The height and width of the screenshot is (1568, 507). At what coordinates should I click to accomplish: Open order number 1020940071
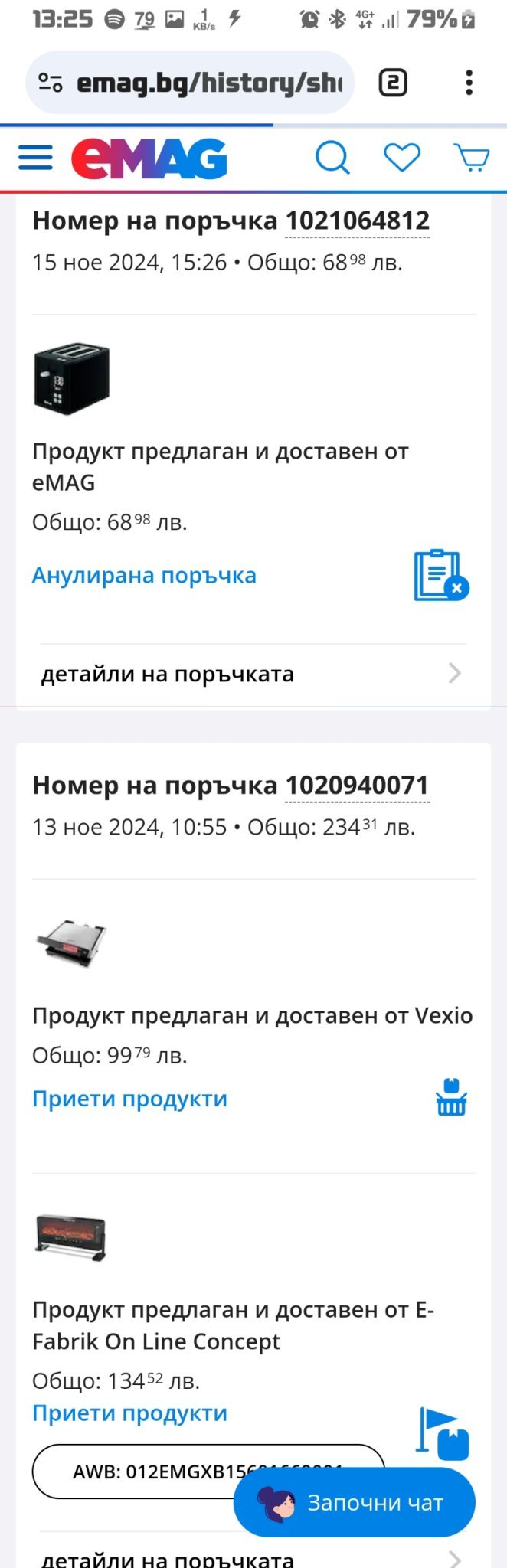(357, 786)
